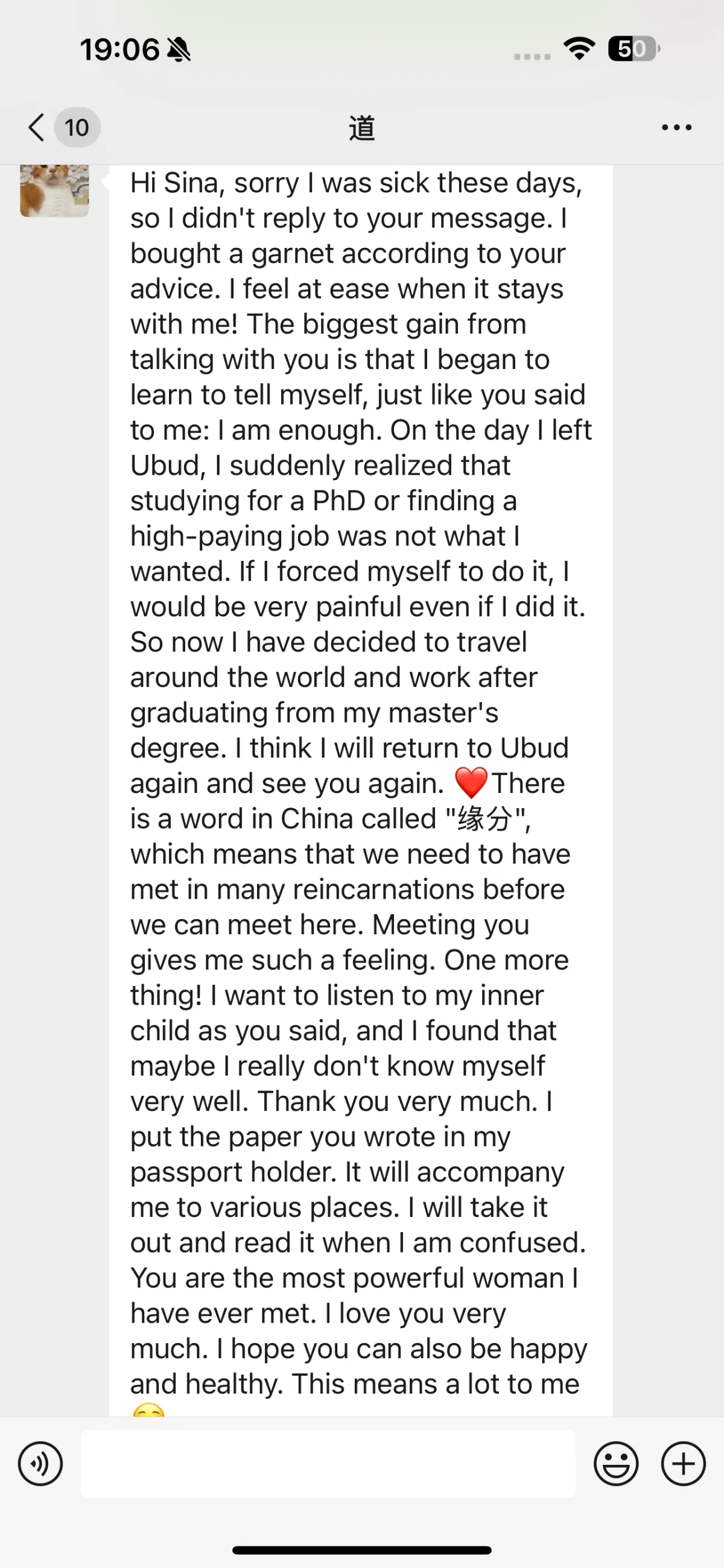This screenshot has height=1568, width=724.
Task: Switch to voice message input
Action: click(40, 1464)
